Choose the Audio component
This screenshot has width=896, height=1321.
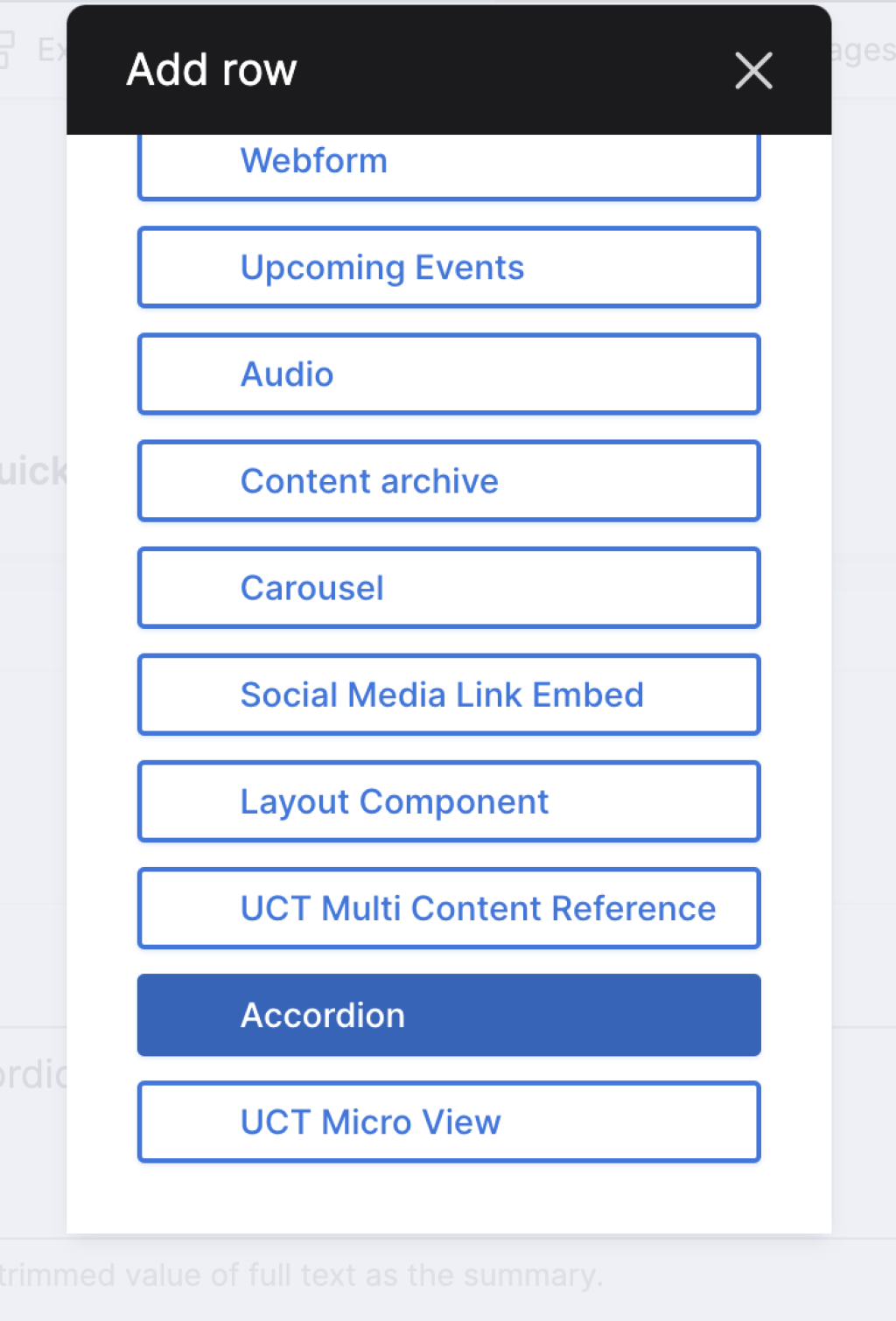(x=448, y=374)
